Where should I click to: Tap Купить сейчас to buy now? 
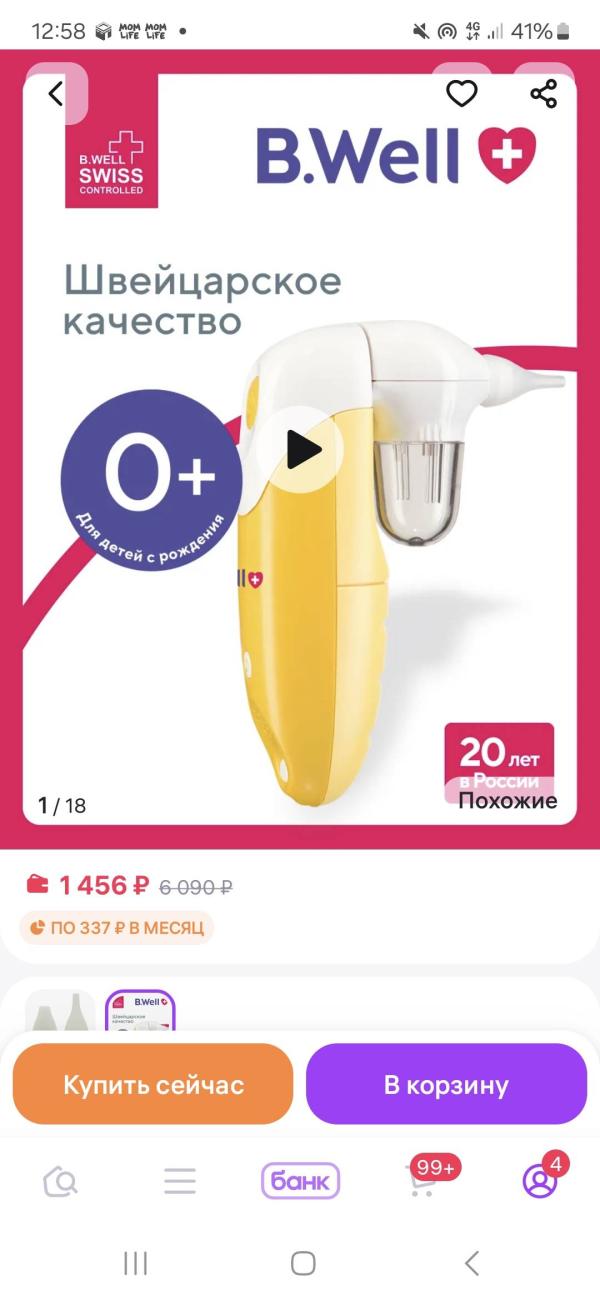(x=153, y=1085)
